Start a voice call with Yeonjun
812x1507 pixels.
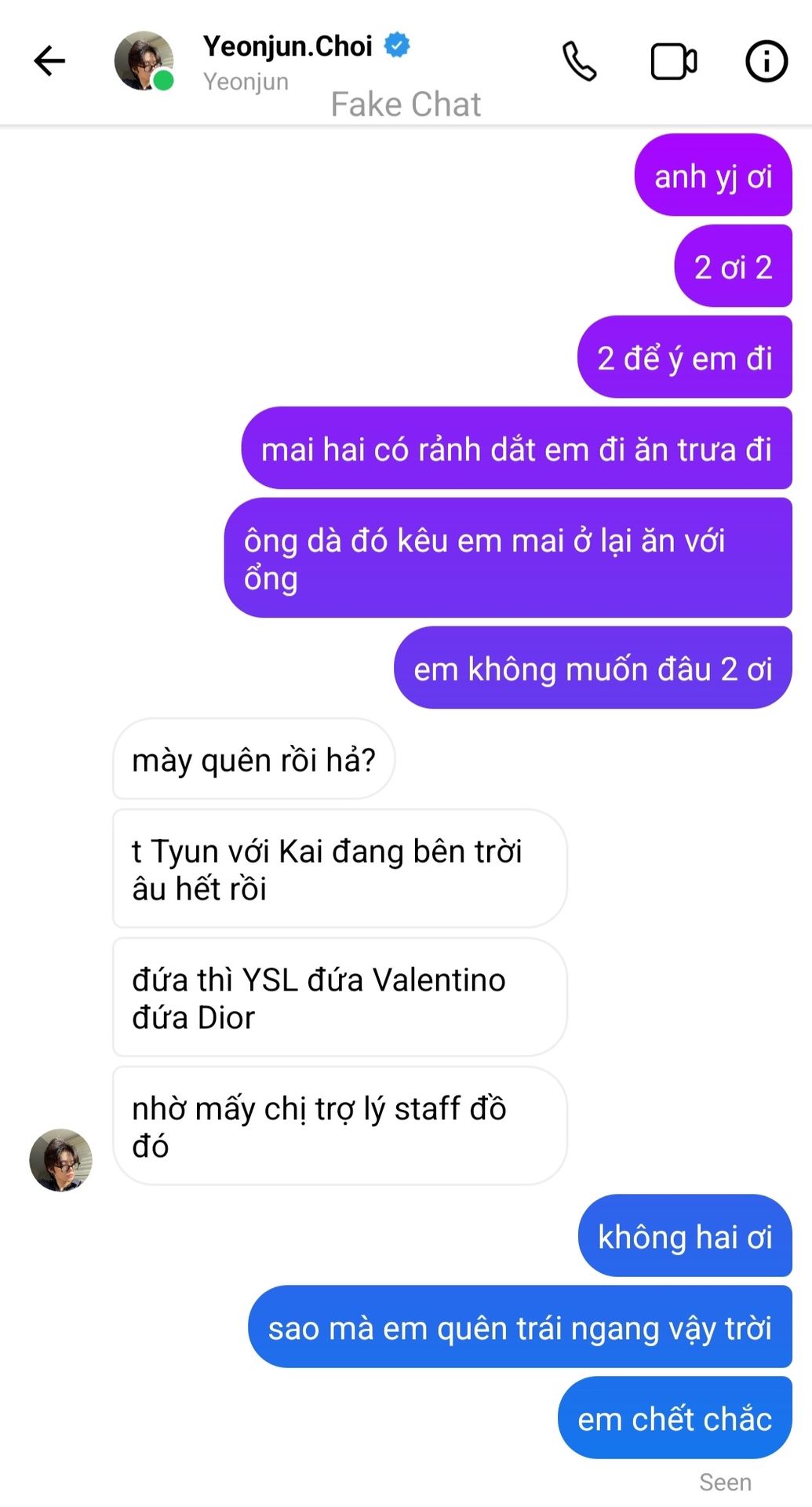(x=580, y=62)
